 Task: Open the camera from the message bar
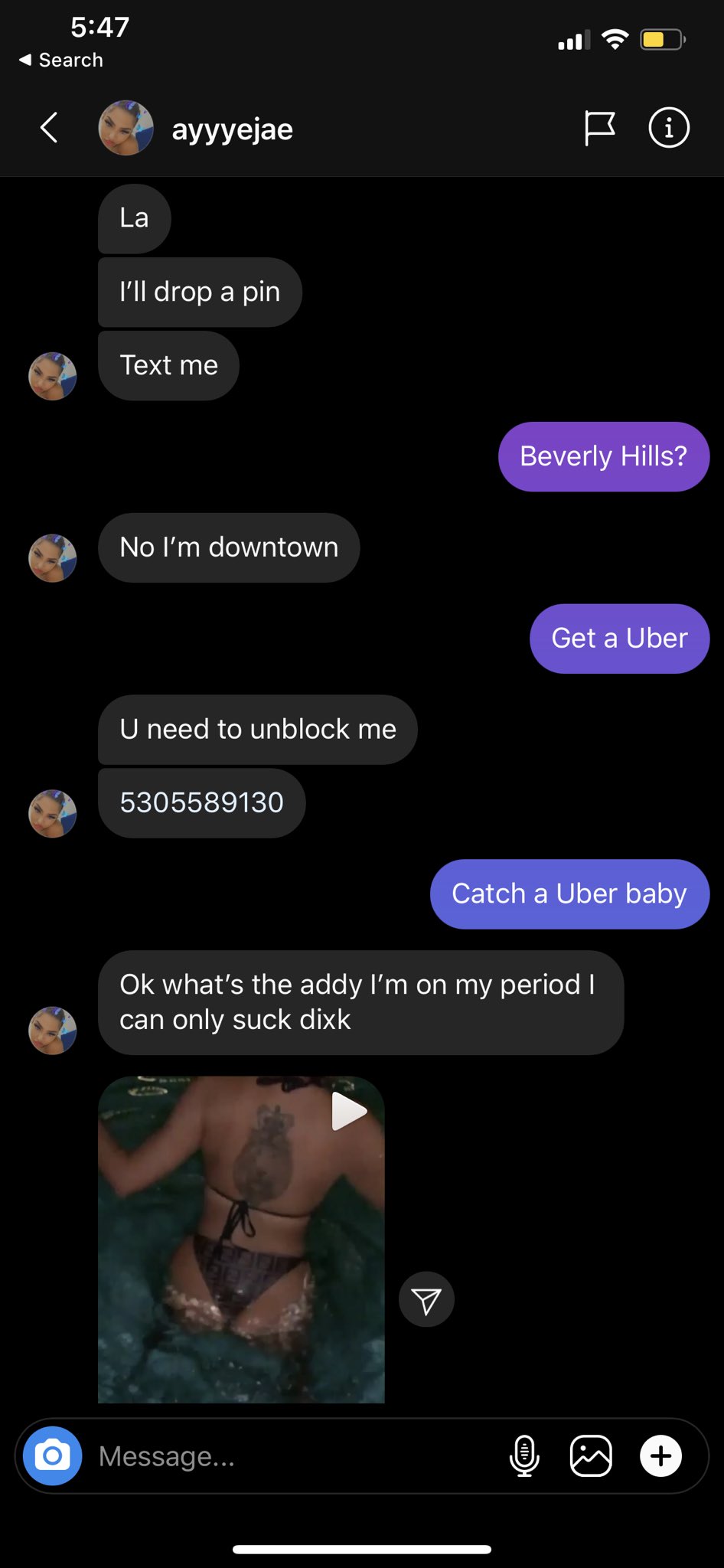pos(52,1455)
